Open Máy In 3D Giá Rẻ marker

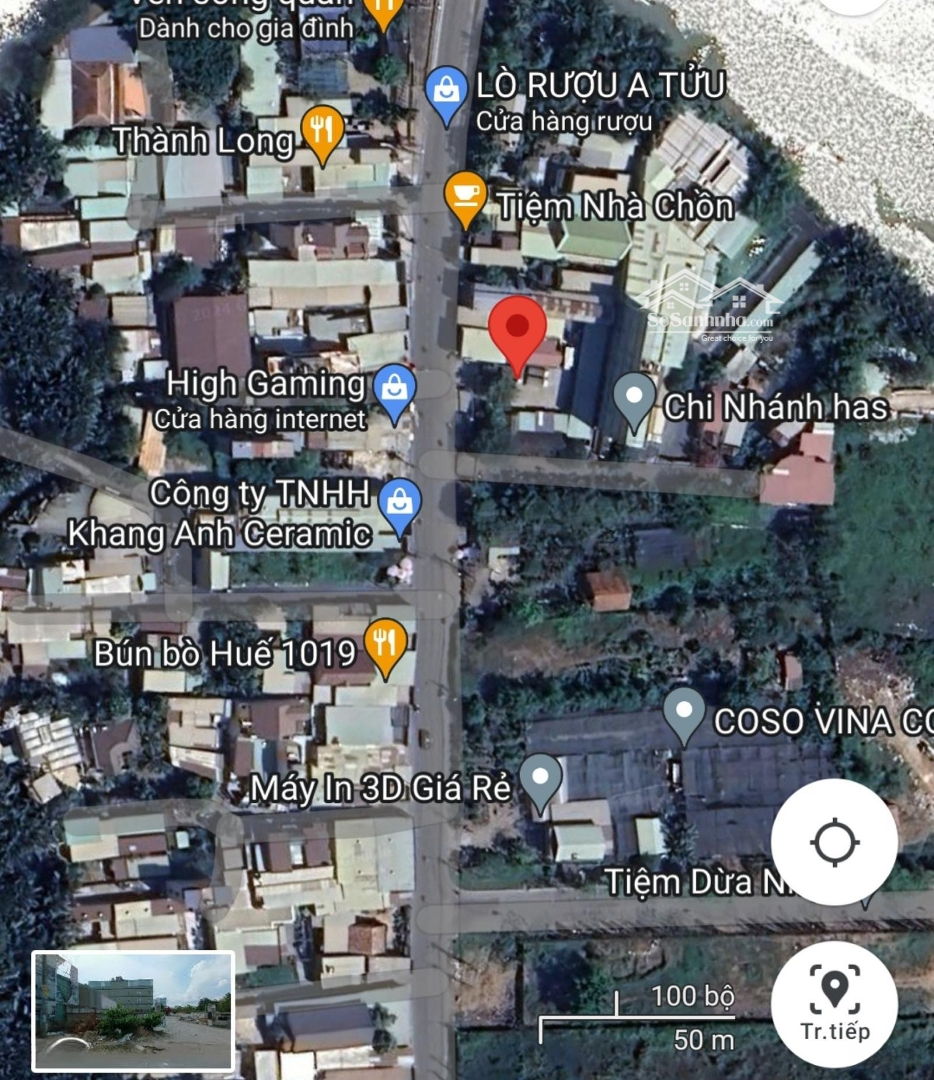click(x=541, y=778)
